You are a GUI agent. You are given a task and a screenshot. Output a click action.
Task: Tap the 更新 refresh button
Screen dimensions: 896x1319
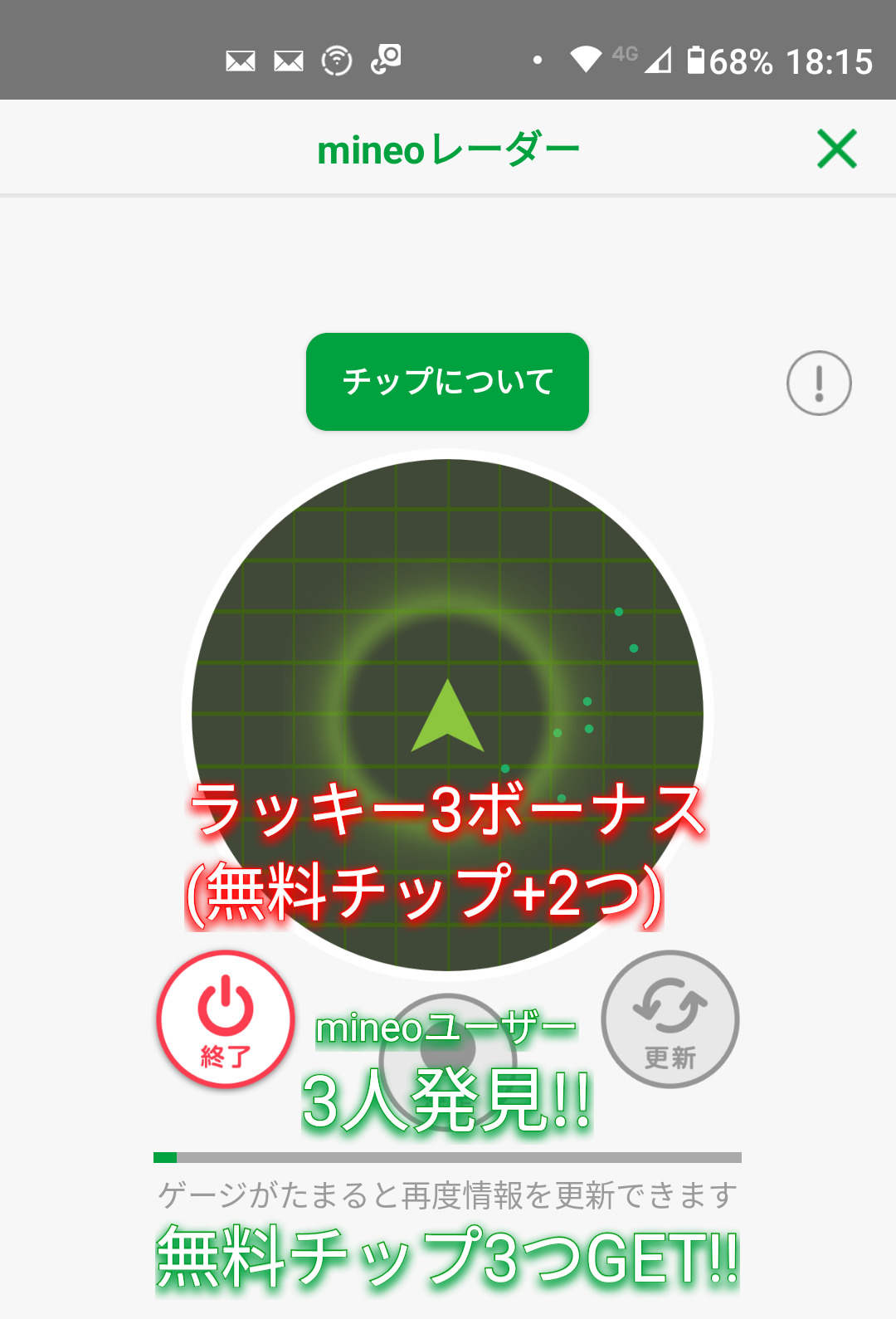(x=670, y=1019)
